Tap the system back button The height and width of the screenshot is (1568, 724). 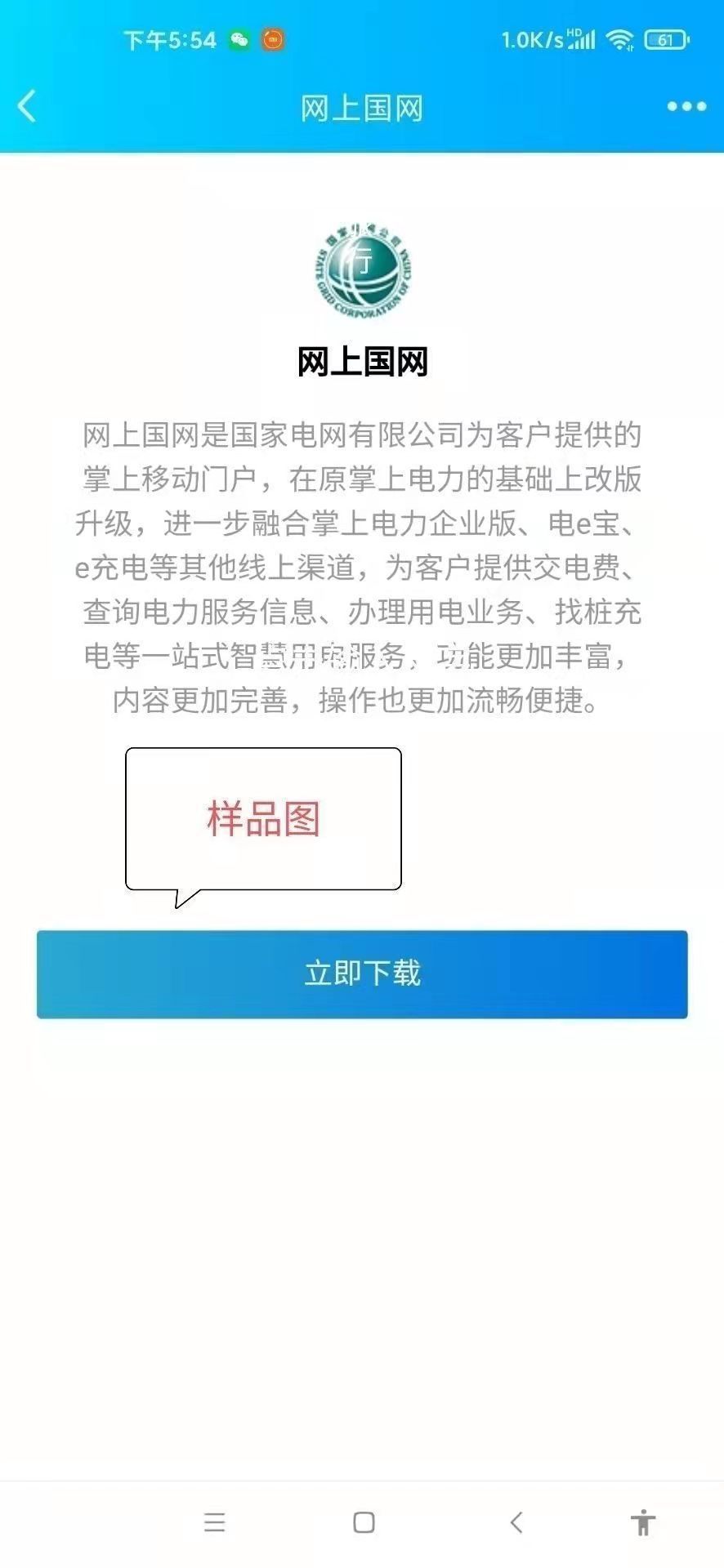pyautogui.click(x=516, y=1521)
